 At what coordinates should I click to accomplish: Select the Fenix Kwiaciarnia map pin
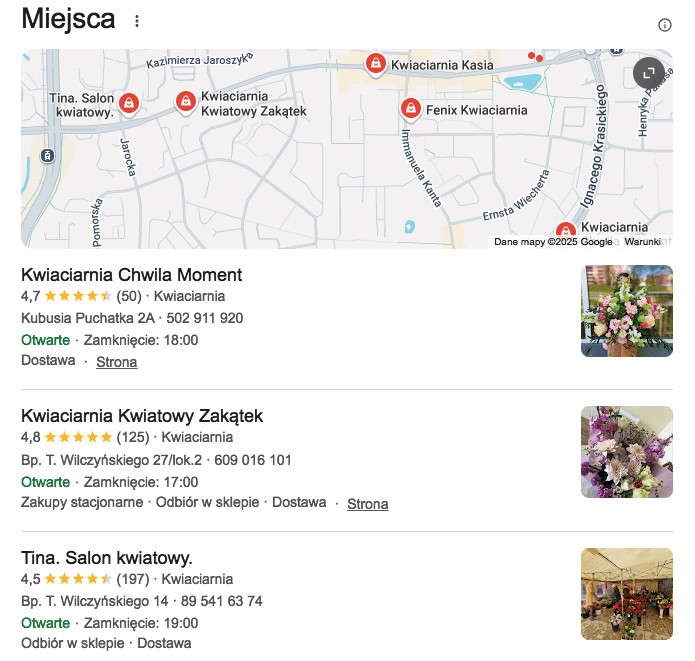coord(410,108)
